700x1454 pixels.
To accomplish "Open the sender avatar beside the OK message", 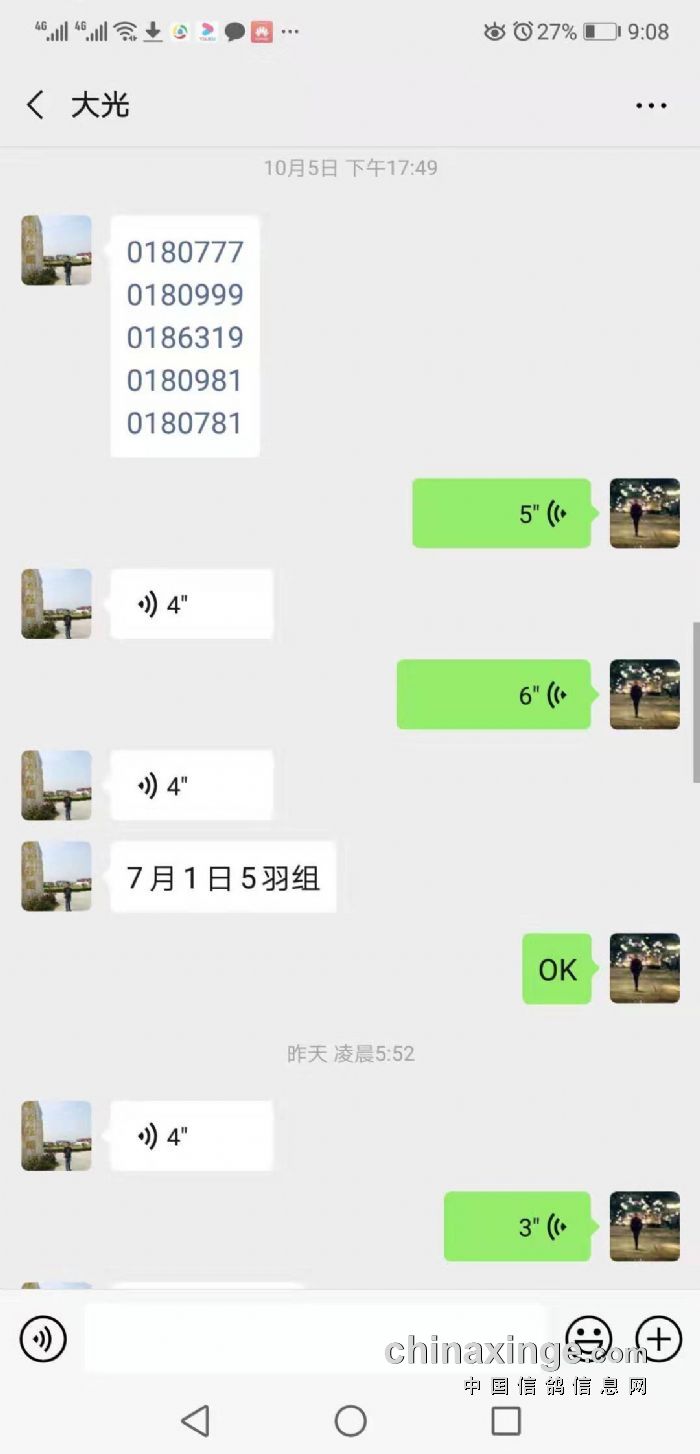I will click(x=645, y=968).
